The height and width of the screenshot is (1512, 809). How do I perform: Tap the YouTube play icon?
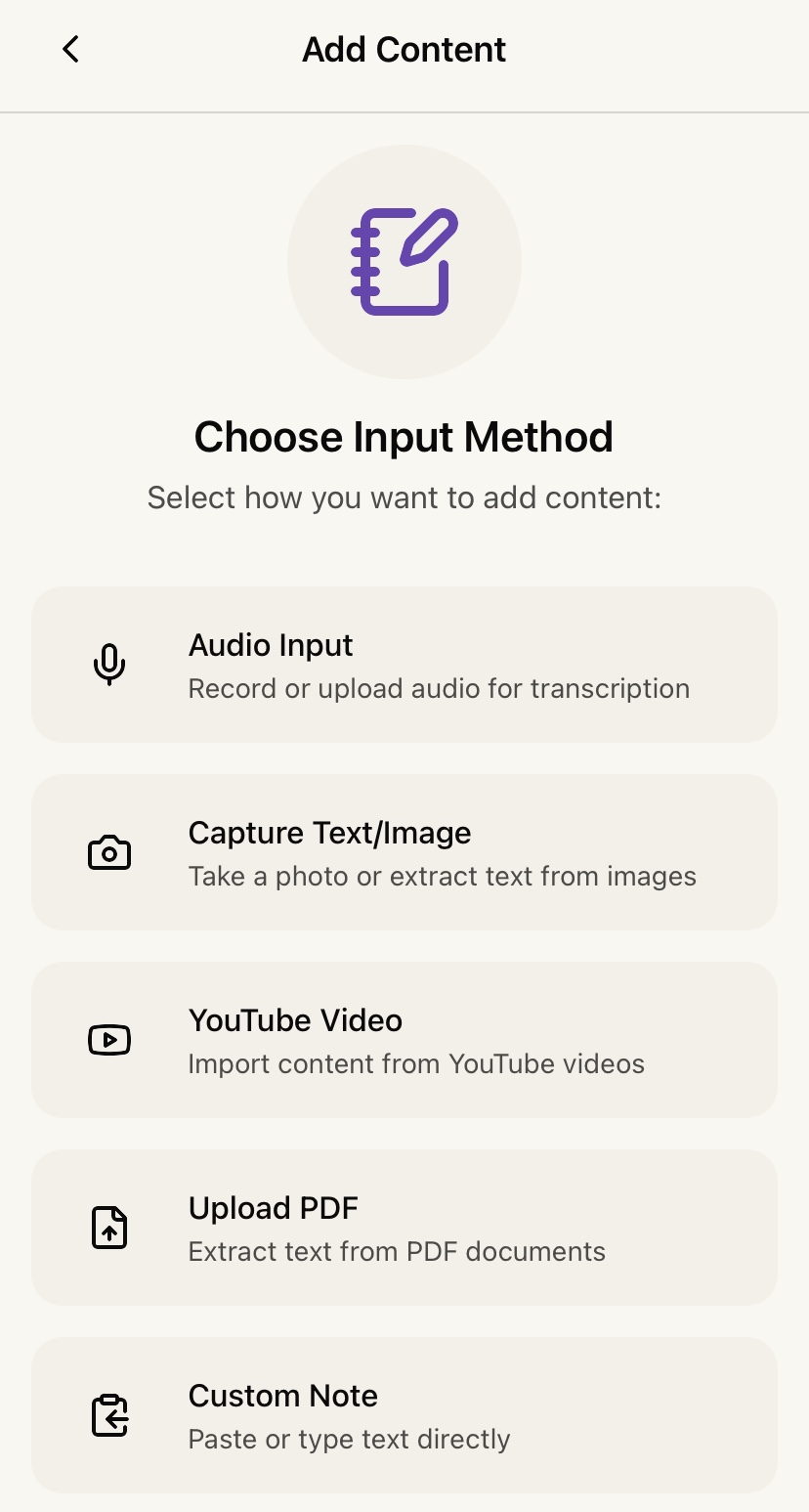[x=108, y=1039]
